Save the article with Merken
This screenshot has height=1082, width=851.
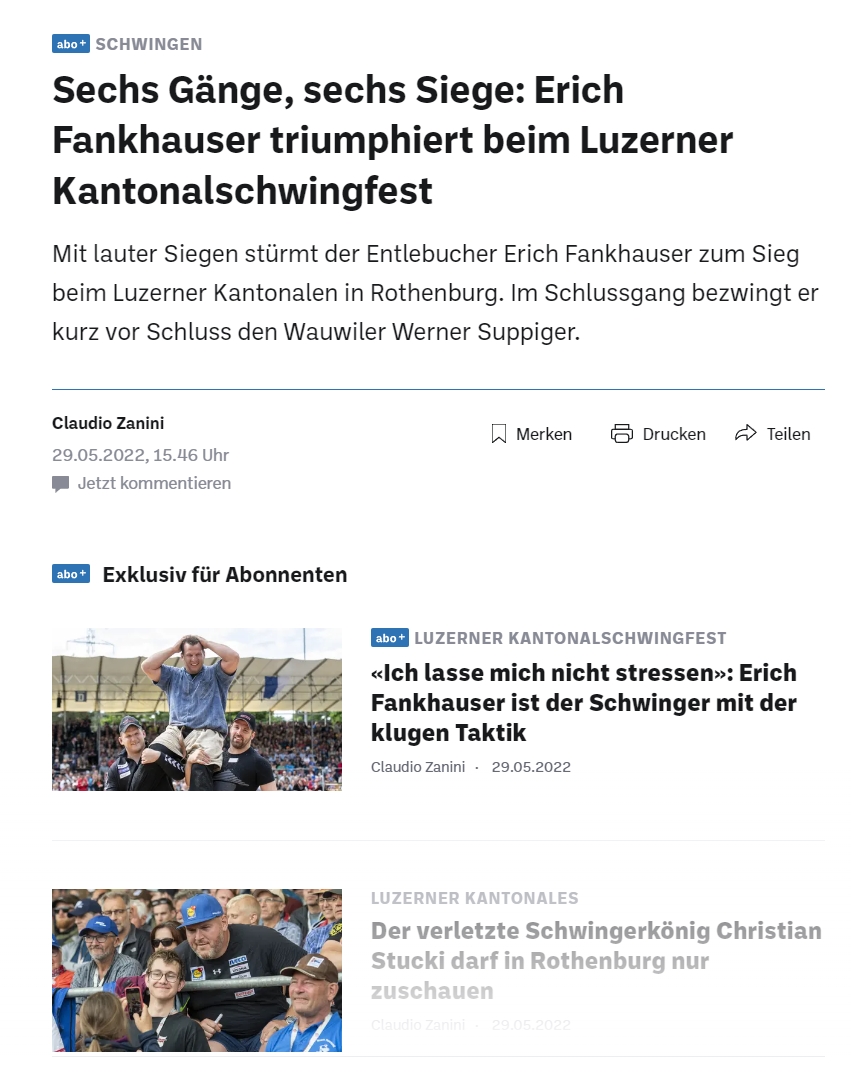(x=531, y=434)
